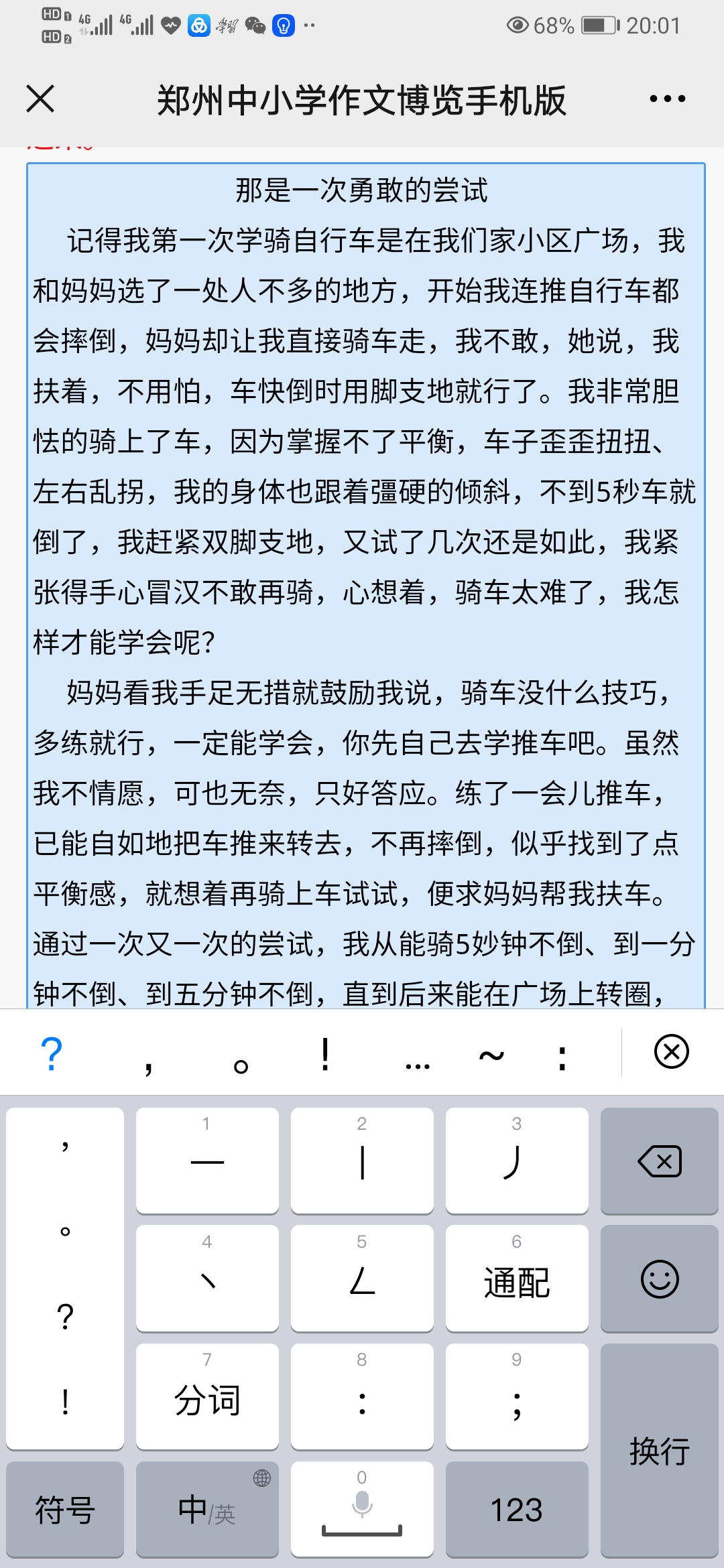Viewport: 724px width, 1568px height.
Task: Delete the last character with backspace
Action: 660,1161
